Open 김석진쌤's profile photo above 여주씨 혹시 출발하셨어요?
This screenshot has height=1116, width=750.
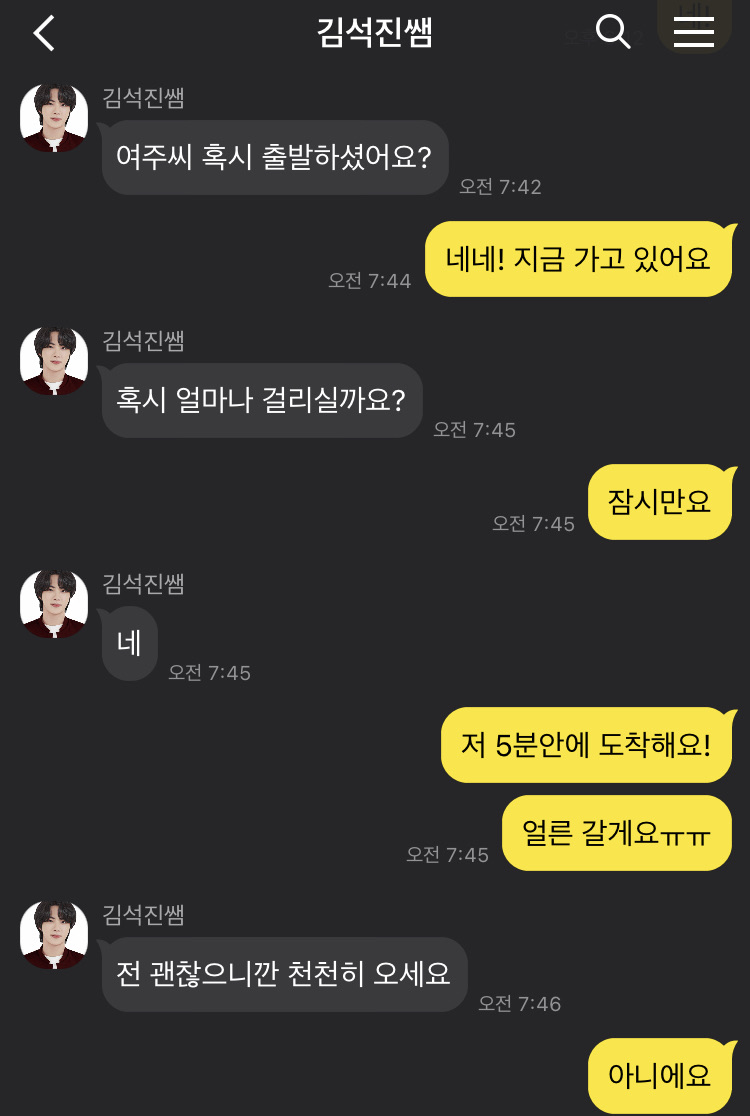55,118
